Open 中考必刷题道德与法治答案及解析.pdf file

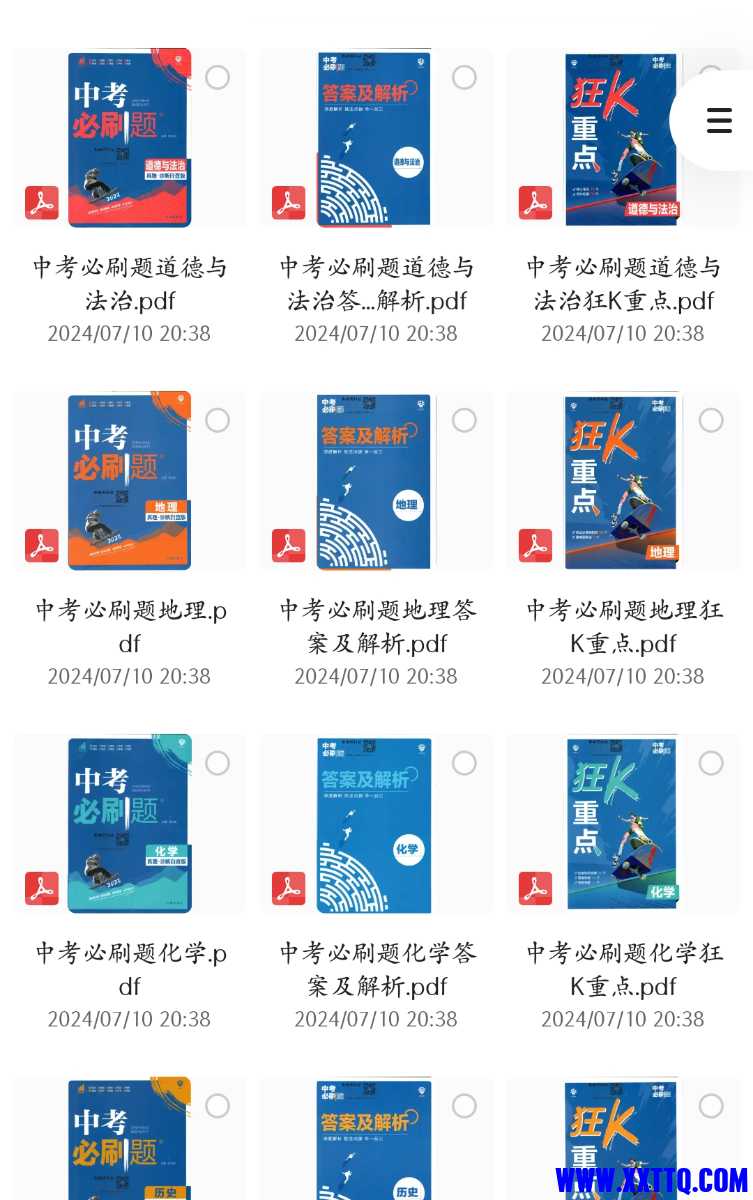pyautogui.click(x=375, y=140)
